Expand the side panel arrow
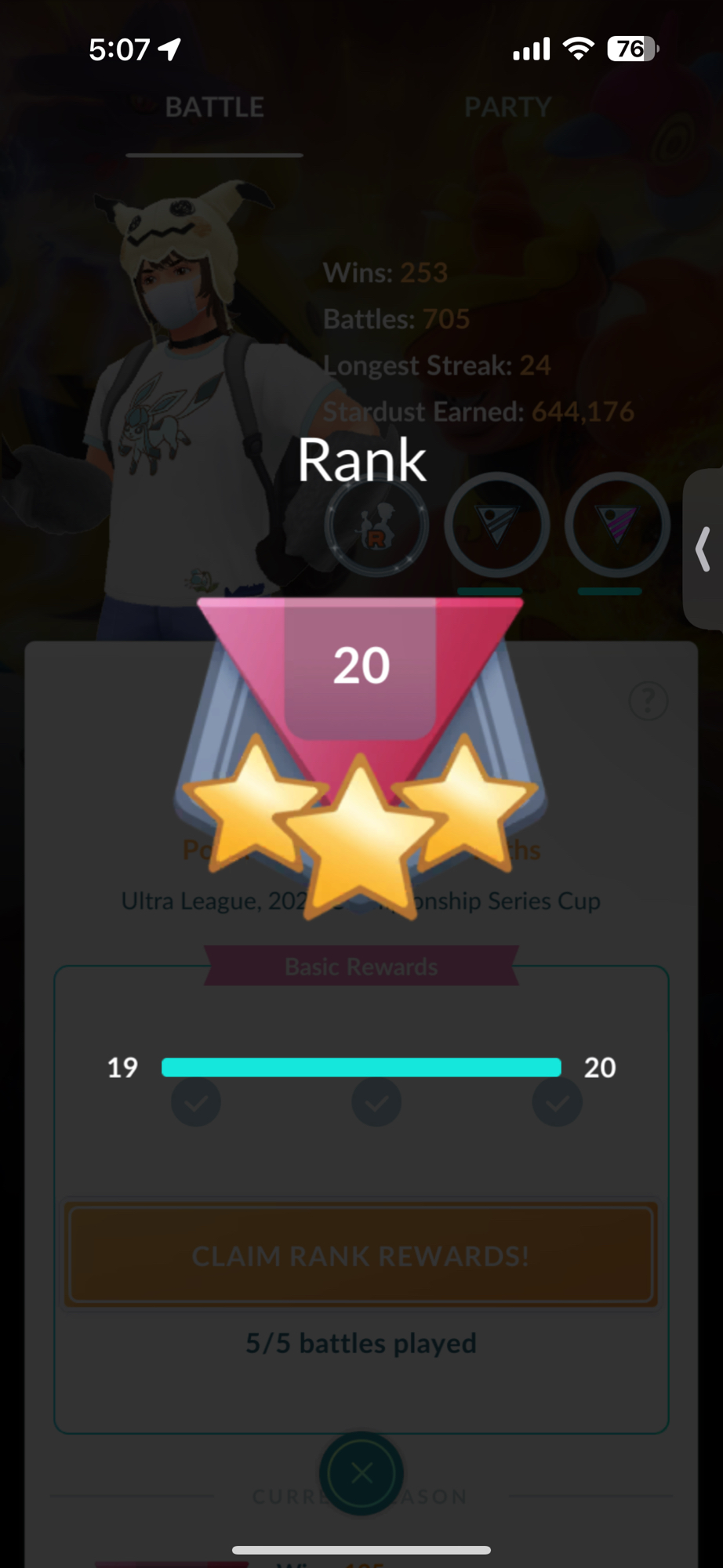Viewport: 723px width, 1568px height. click(x=703, y=549)
